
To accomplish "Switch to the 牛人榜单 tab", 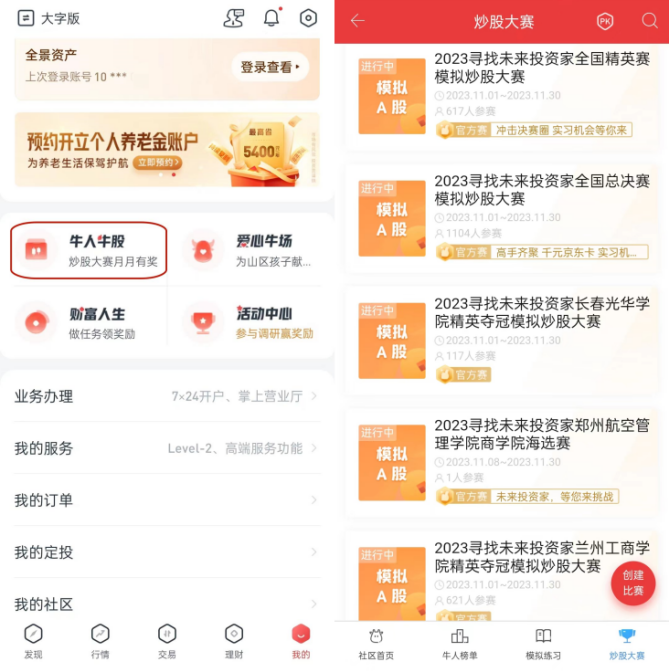I will [x=460, y=644].
